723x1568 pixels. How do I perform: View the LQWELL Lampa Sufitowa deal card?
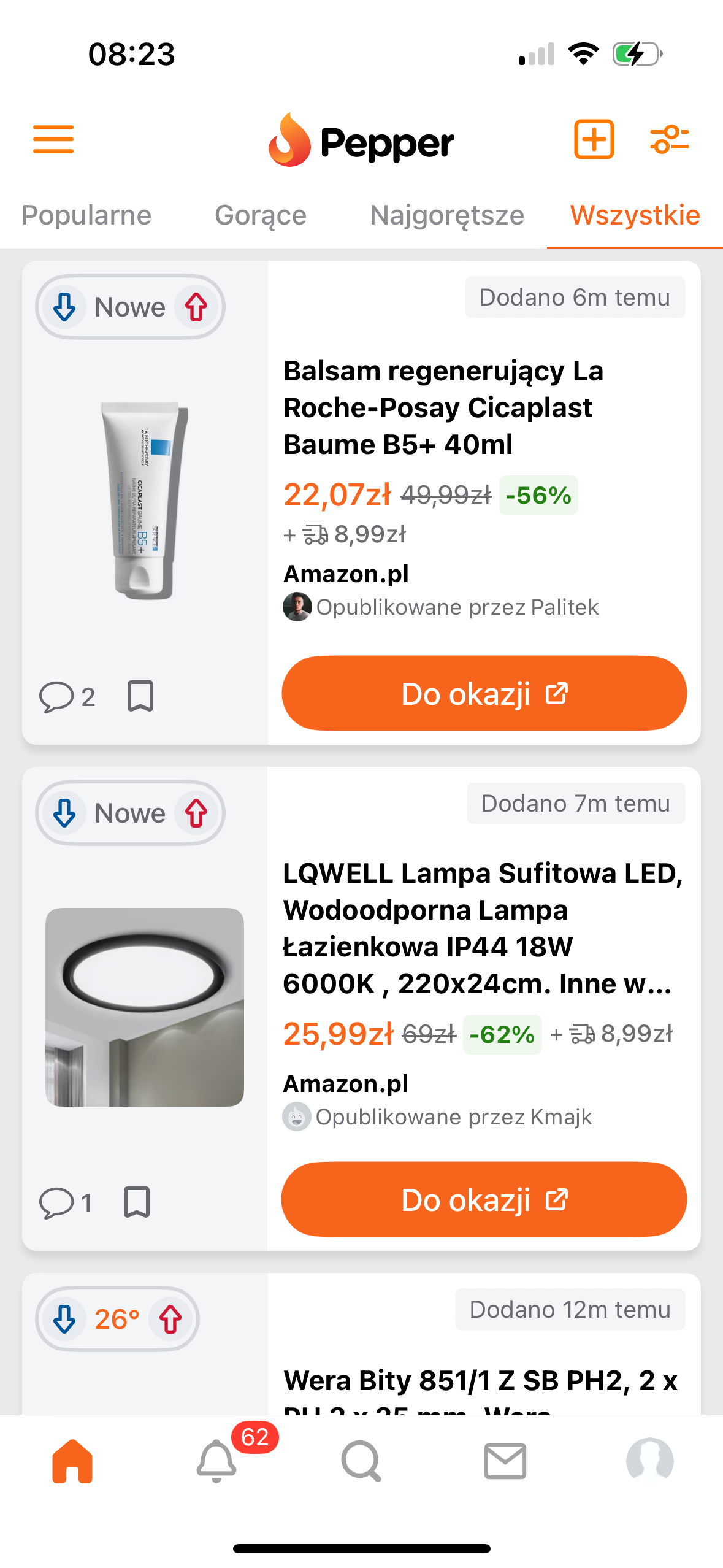(482, 928)
